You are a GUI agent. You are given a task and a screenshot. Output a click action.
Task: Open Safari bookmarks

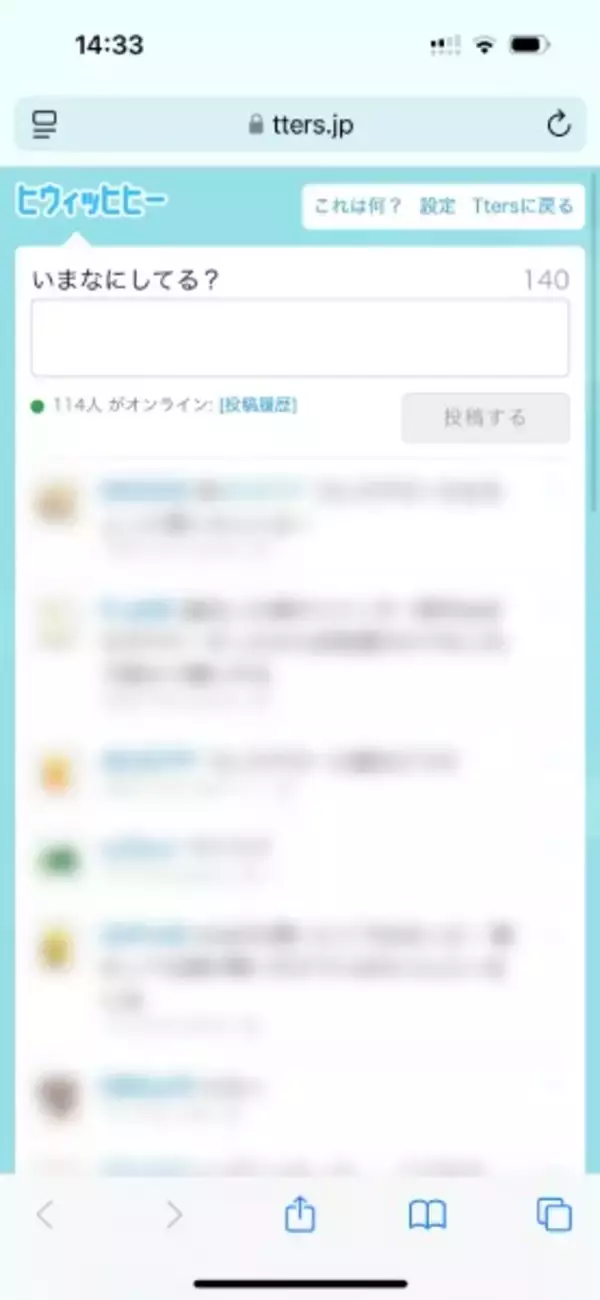(x=427, y=1215)
